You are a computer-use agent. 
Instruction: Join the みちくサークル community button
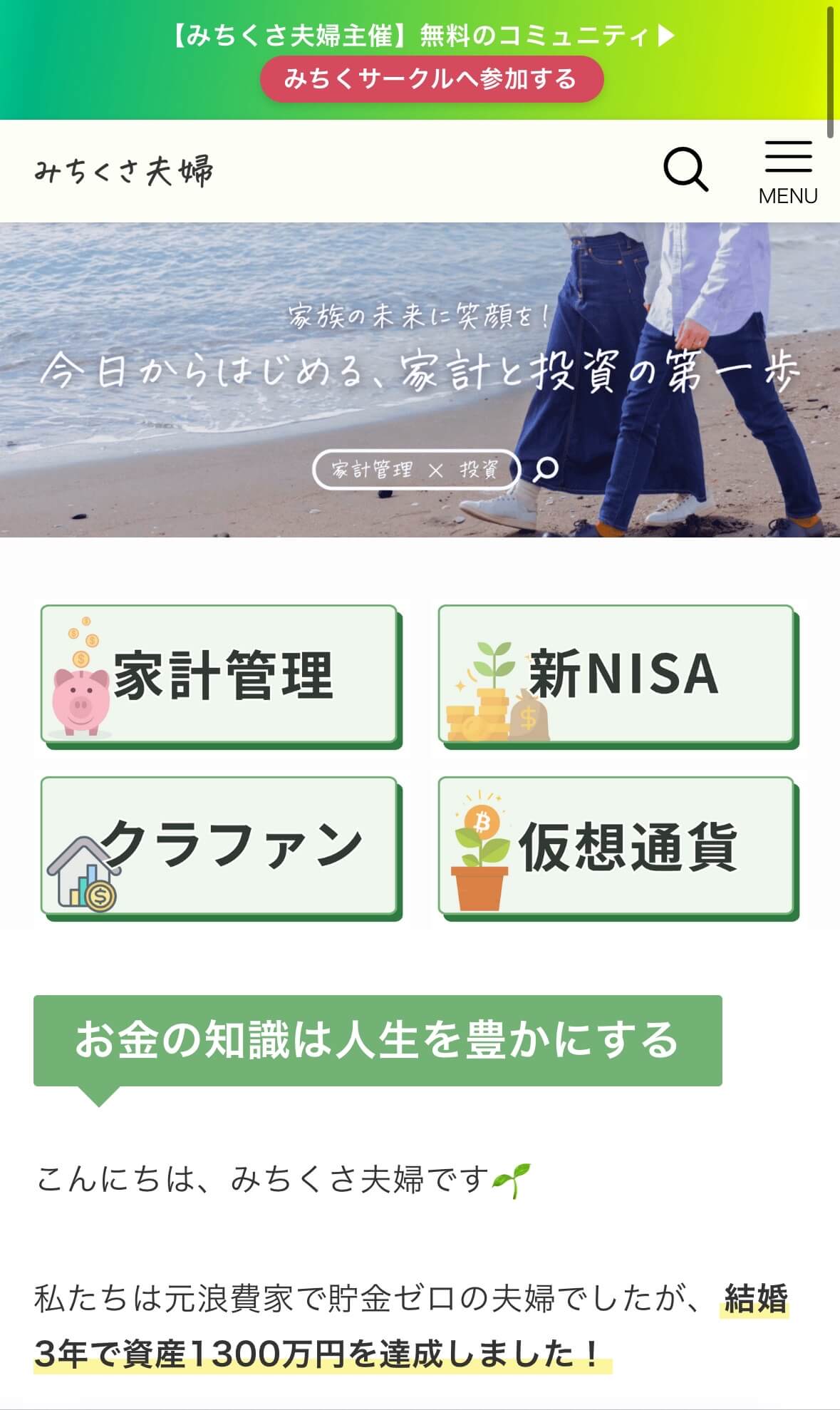coord(431,78)
